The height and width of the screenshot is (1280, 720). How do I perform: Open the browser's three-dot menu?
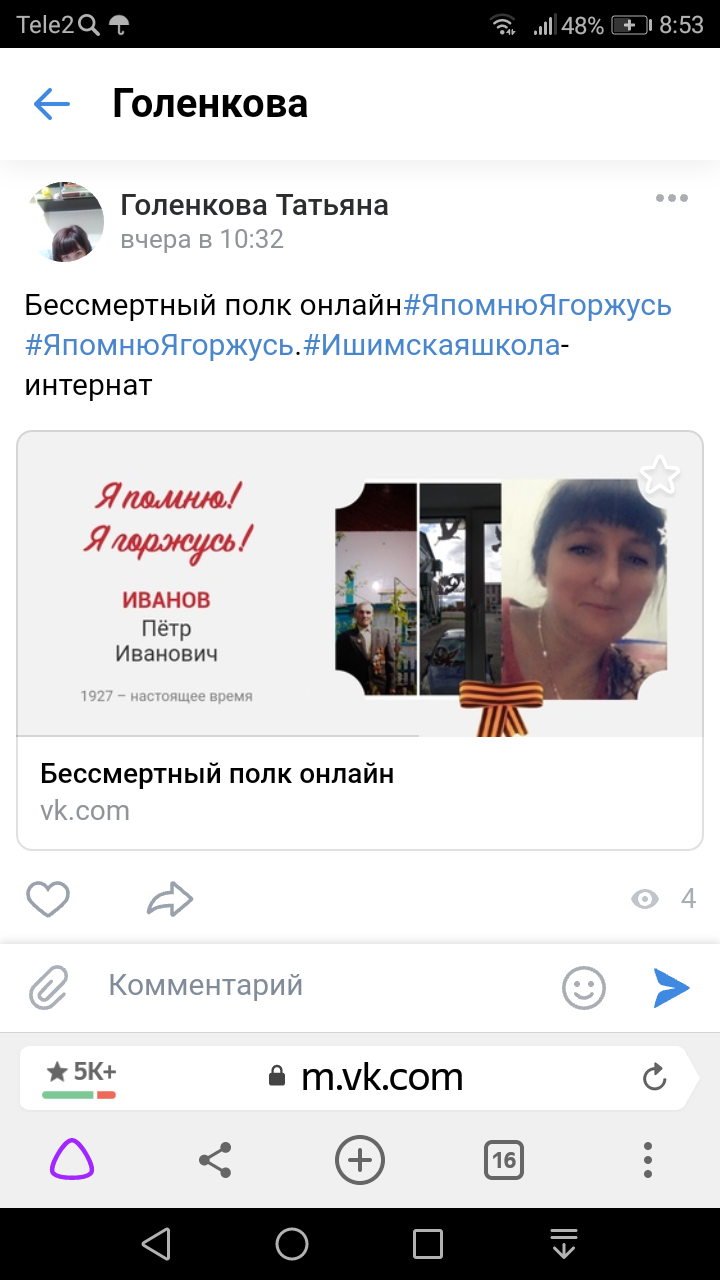(648, 1160)
